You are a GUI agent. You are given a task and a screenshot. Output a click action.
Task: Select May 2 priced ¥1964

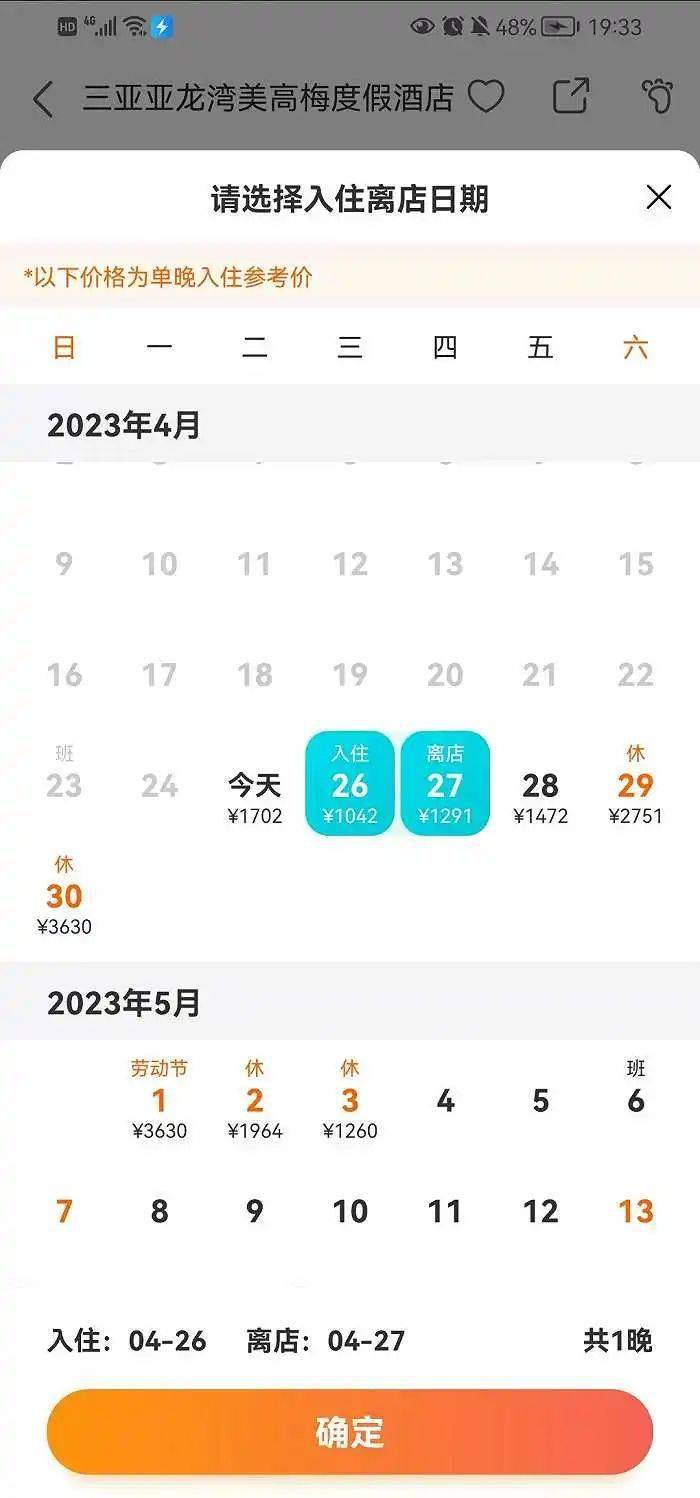(x=255, y=1100)
